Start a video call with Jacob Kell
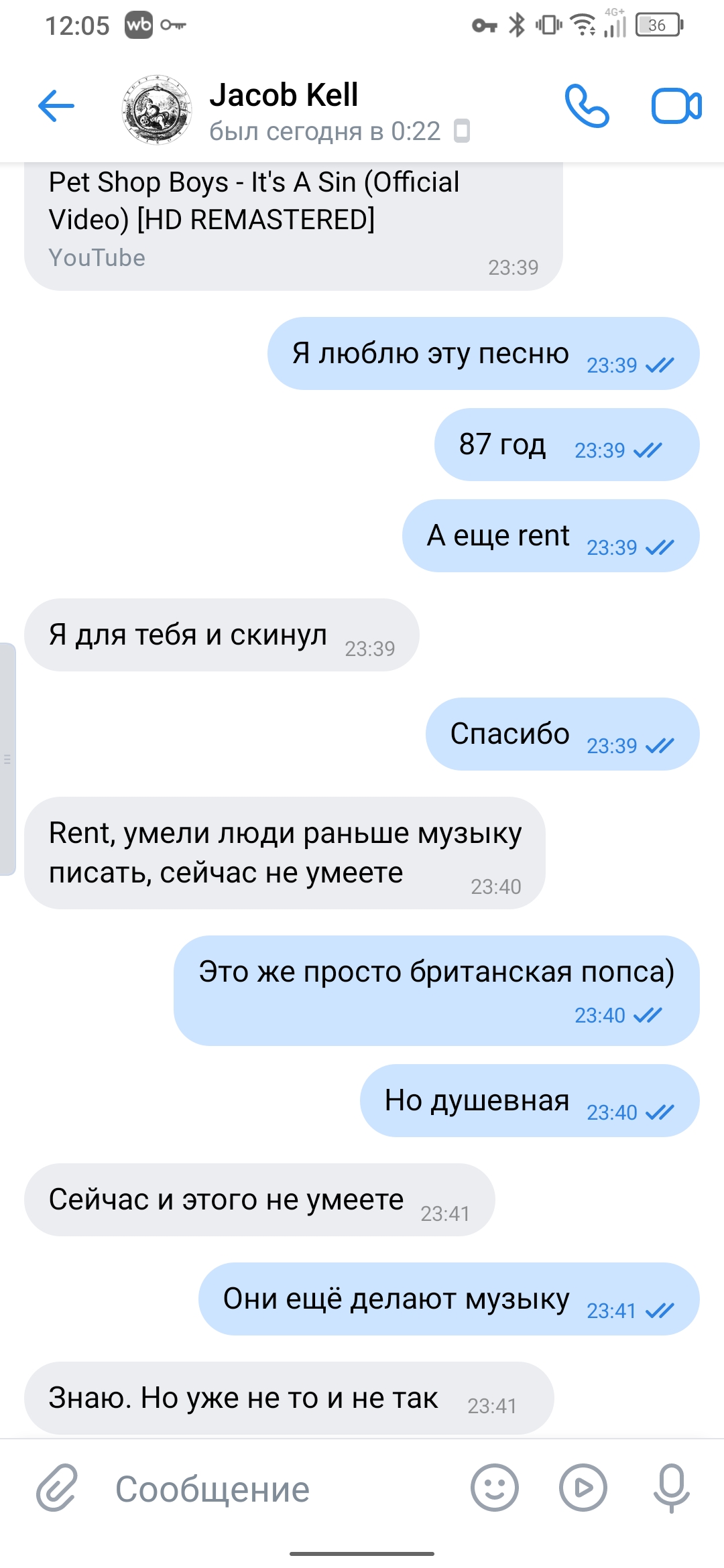Image resolution: width=724 pixels, height=1568 pixels. click(676, 106)
